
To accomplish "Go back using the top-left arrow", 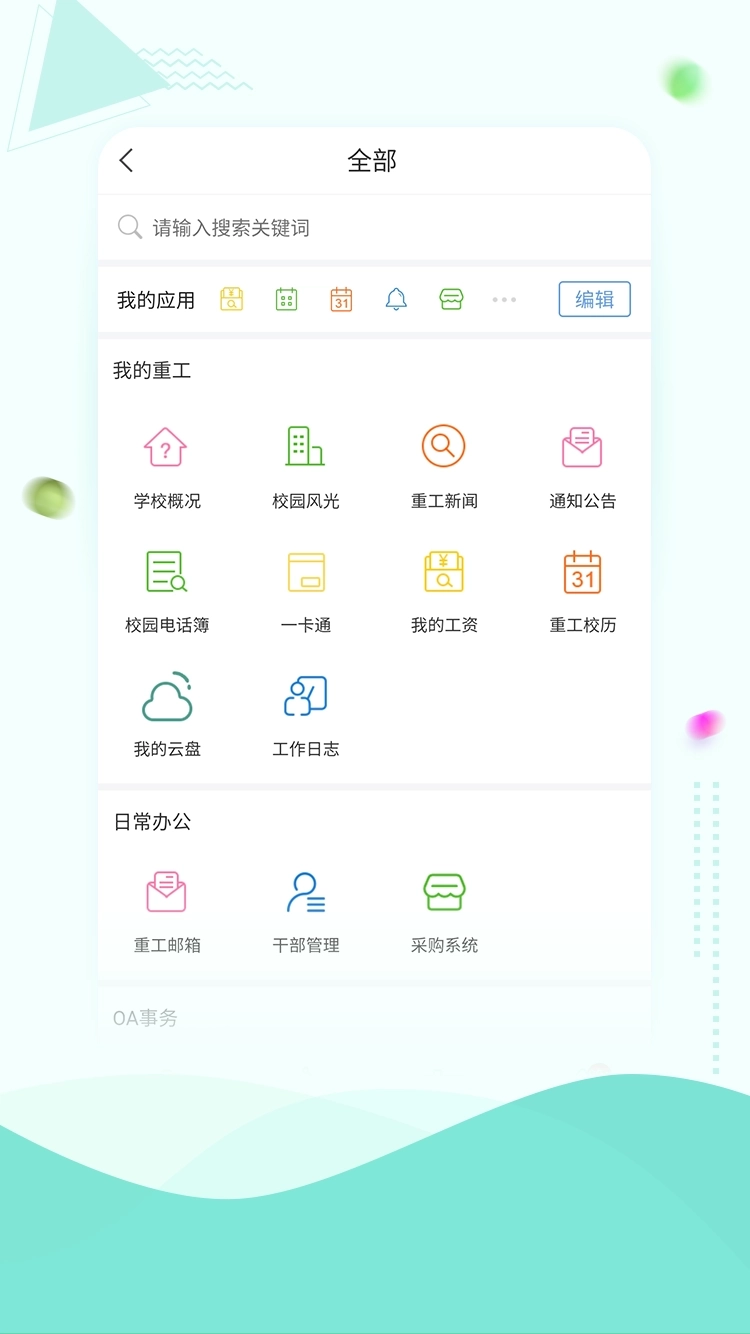I will pos(124,160).
